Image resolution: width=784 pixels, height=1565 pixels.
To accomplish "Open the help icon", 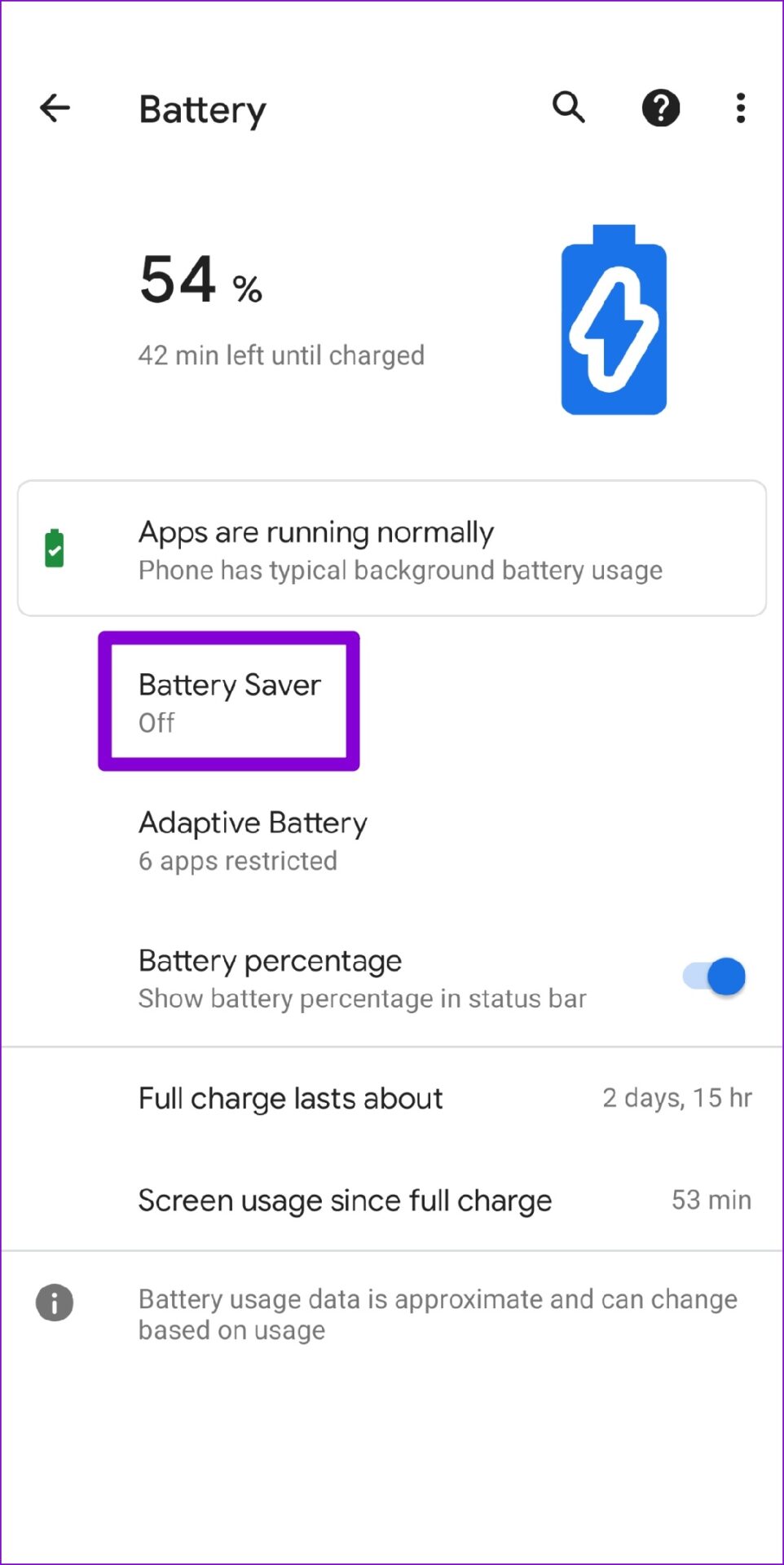I will [x=661, y=108].
